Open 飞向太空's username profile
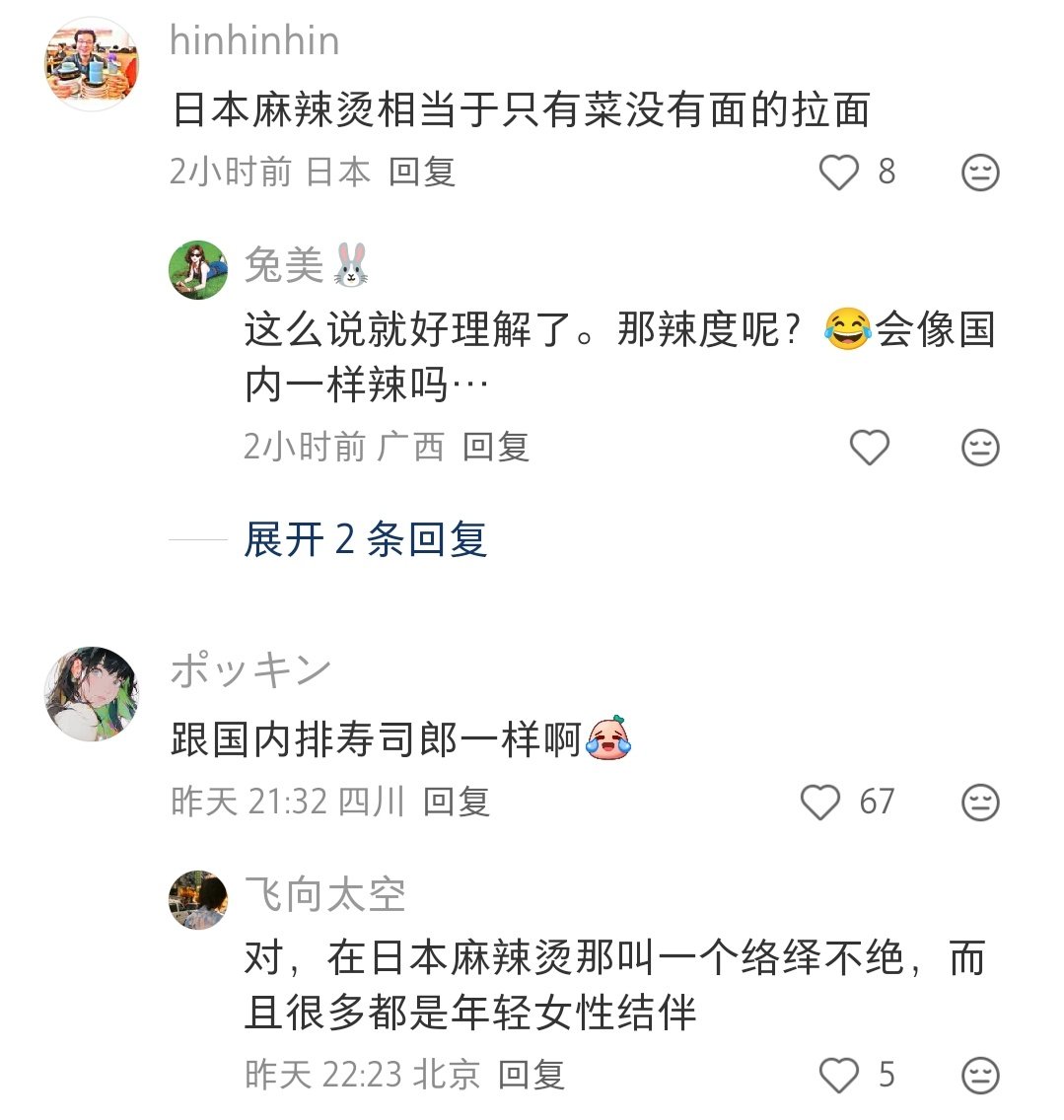 click(x=325, y=894)
